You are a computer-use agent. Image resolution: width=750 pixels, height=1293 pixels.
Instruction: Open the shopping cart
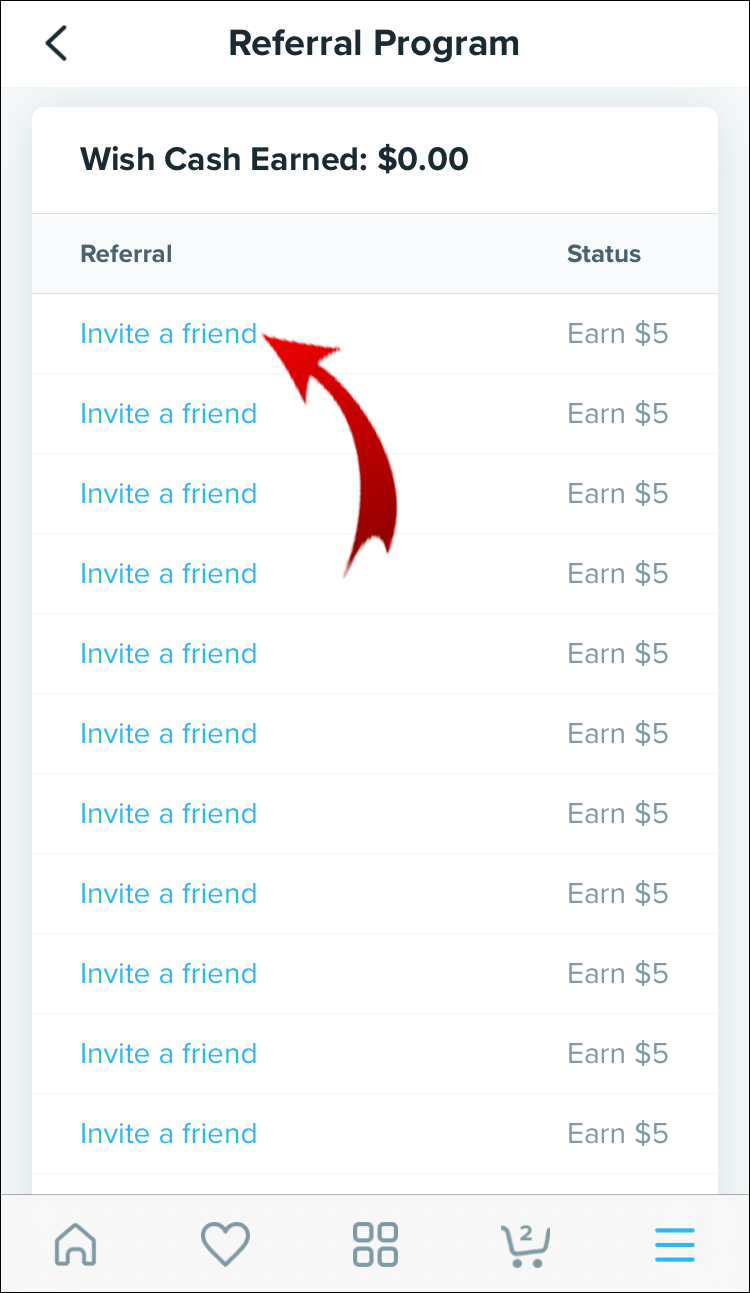[525, 1244]
